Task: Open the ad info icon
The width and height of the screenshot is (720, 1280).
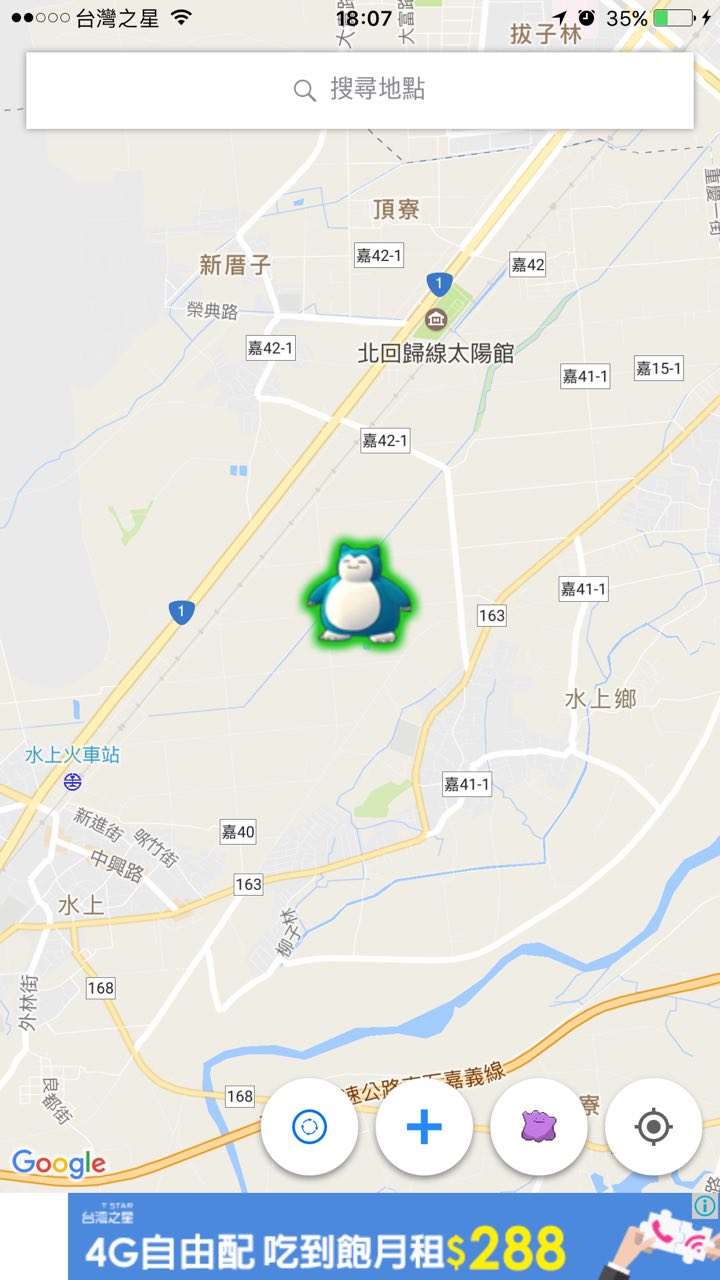Action: tap(705, 1206)
